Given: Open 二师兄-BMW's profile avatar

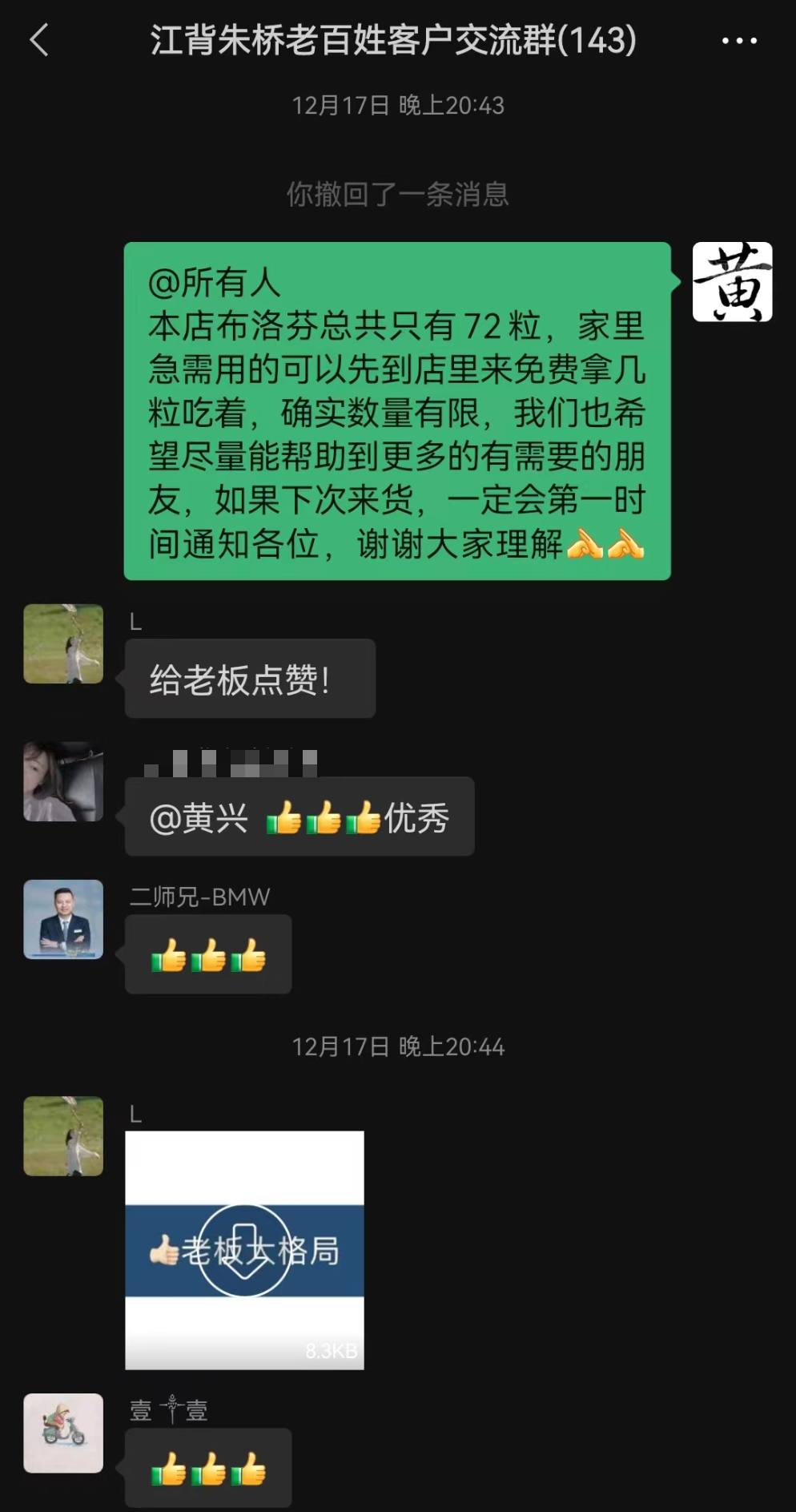Looking at the screenshot, I should 63,919.
